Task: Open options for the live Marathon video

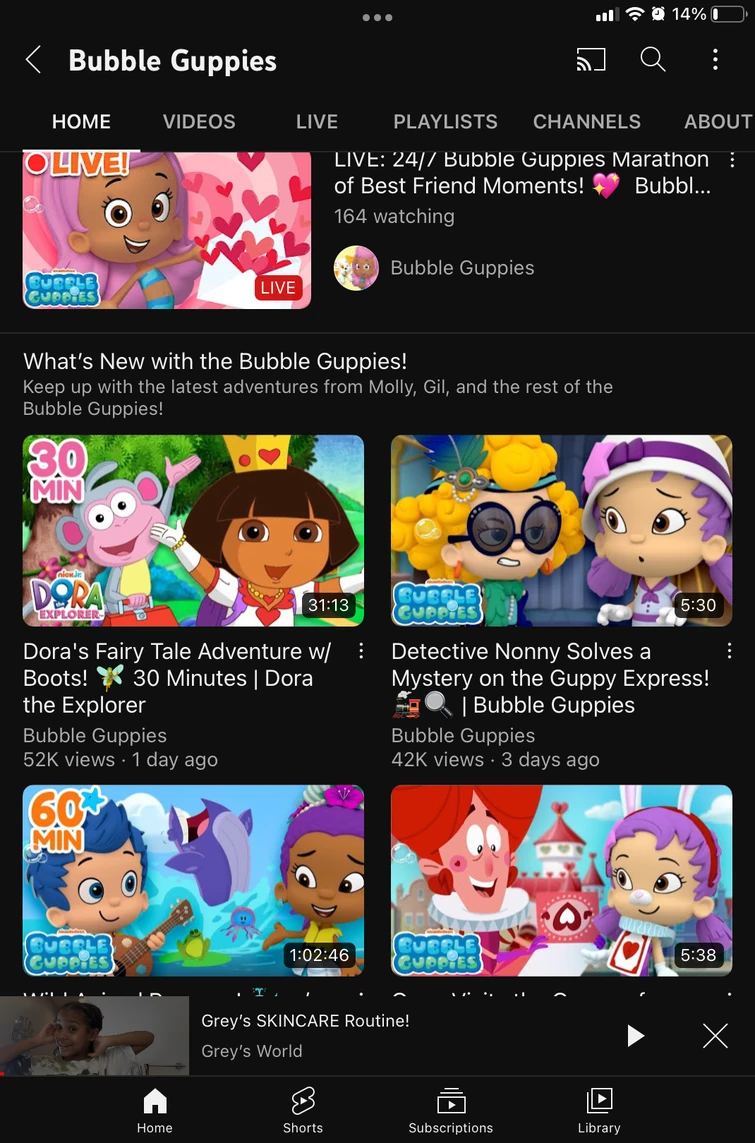Action: pos(732,160)
